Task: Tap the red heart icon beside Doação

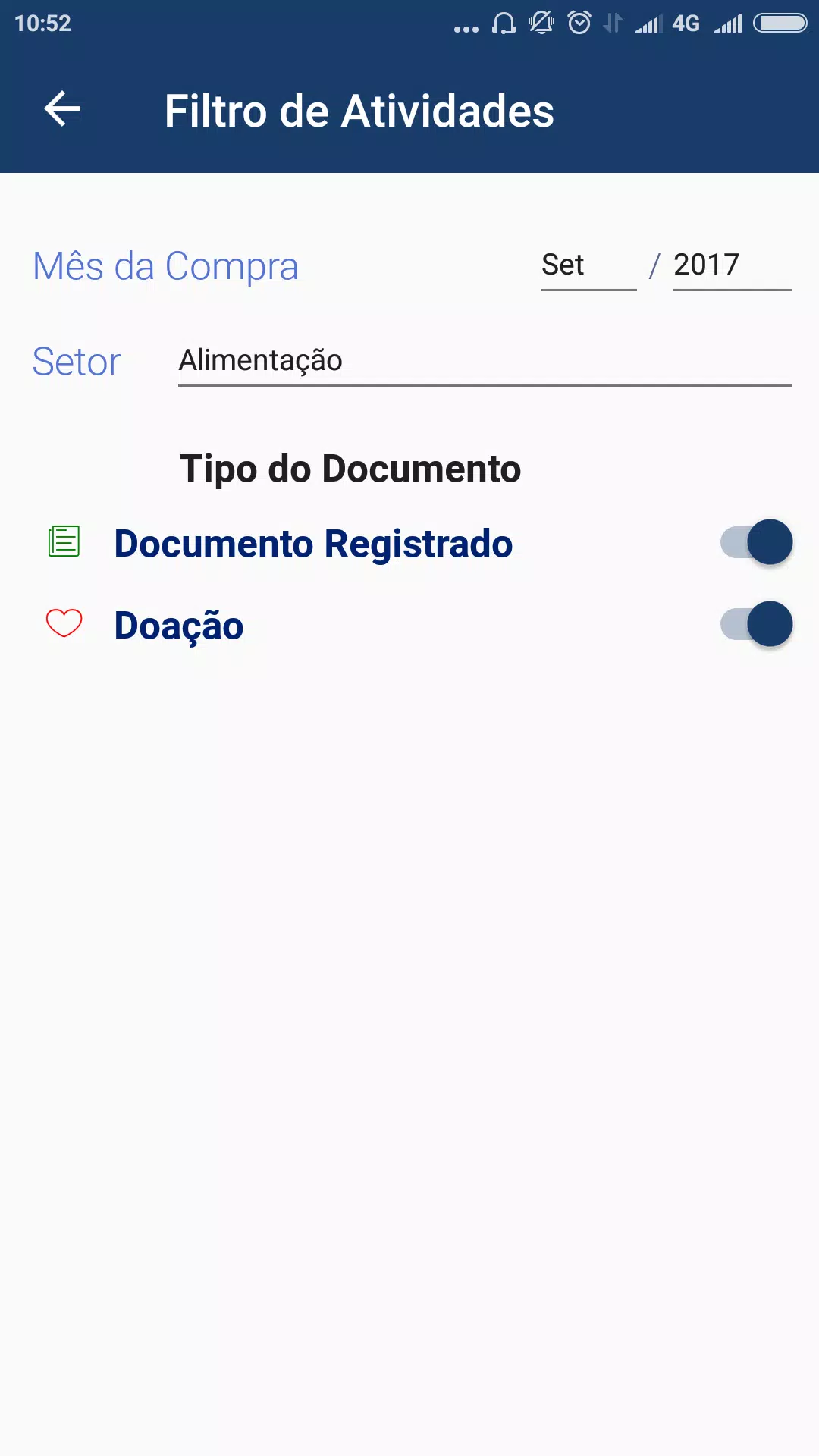Action: 64,623
